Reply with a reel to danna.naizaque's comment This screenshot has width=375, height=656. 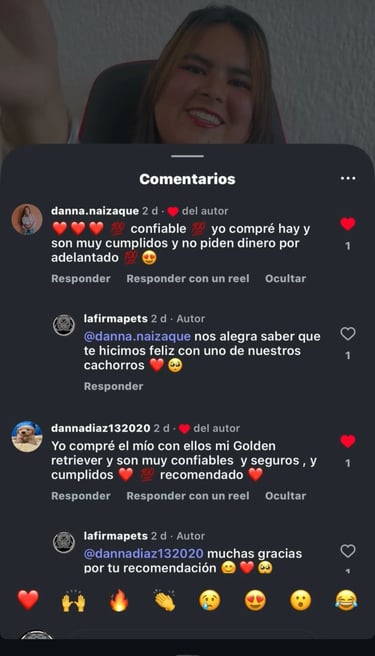click(188, 279)
